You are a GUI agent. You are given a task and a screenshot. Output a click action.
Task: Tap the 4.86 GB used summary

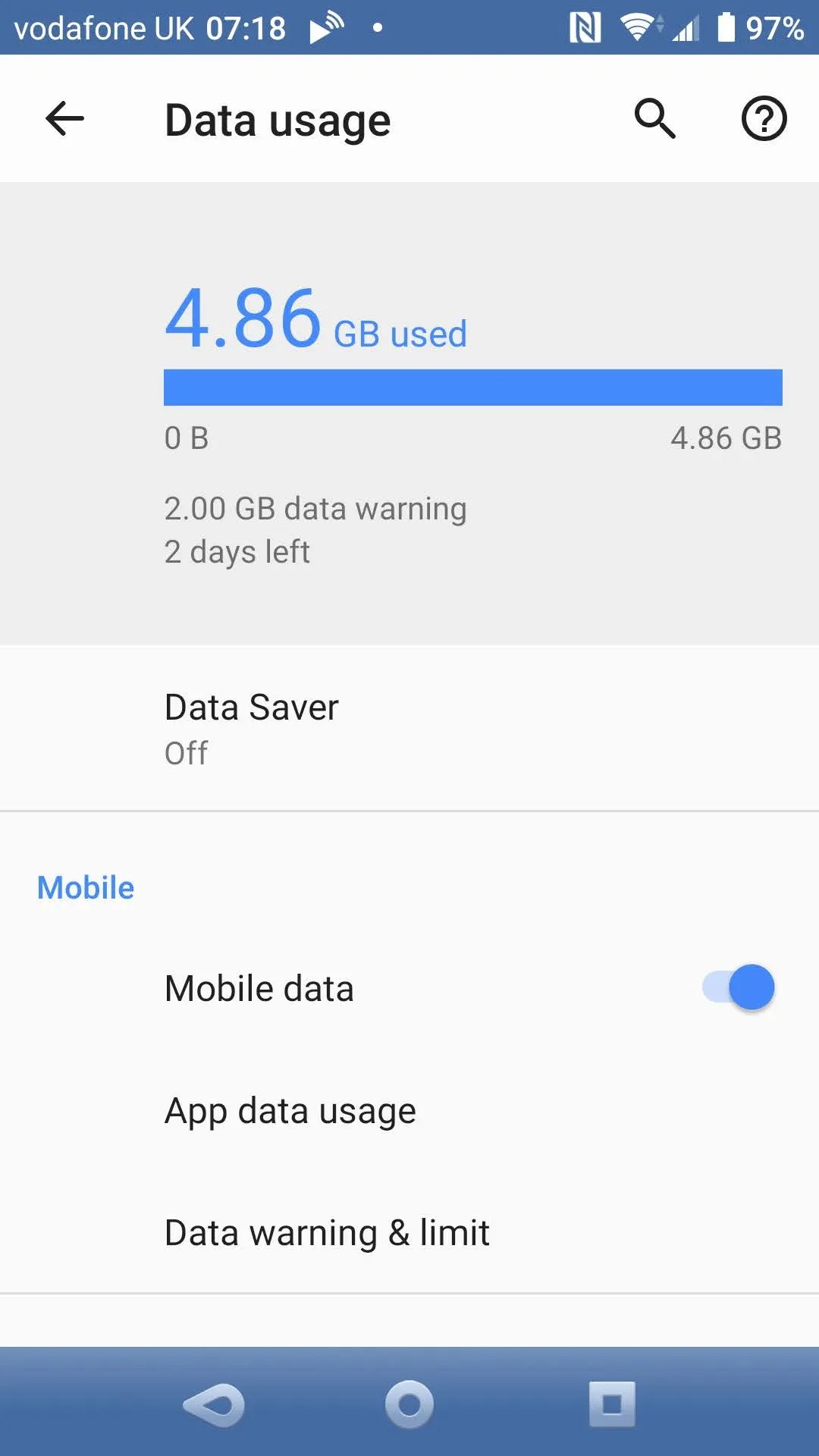[315, 322]
